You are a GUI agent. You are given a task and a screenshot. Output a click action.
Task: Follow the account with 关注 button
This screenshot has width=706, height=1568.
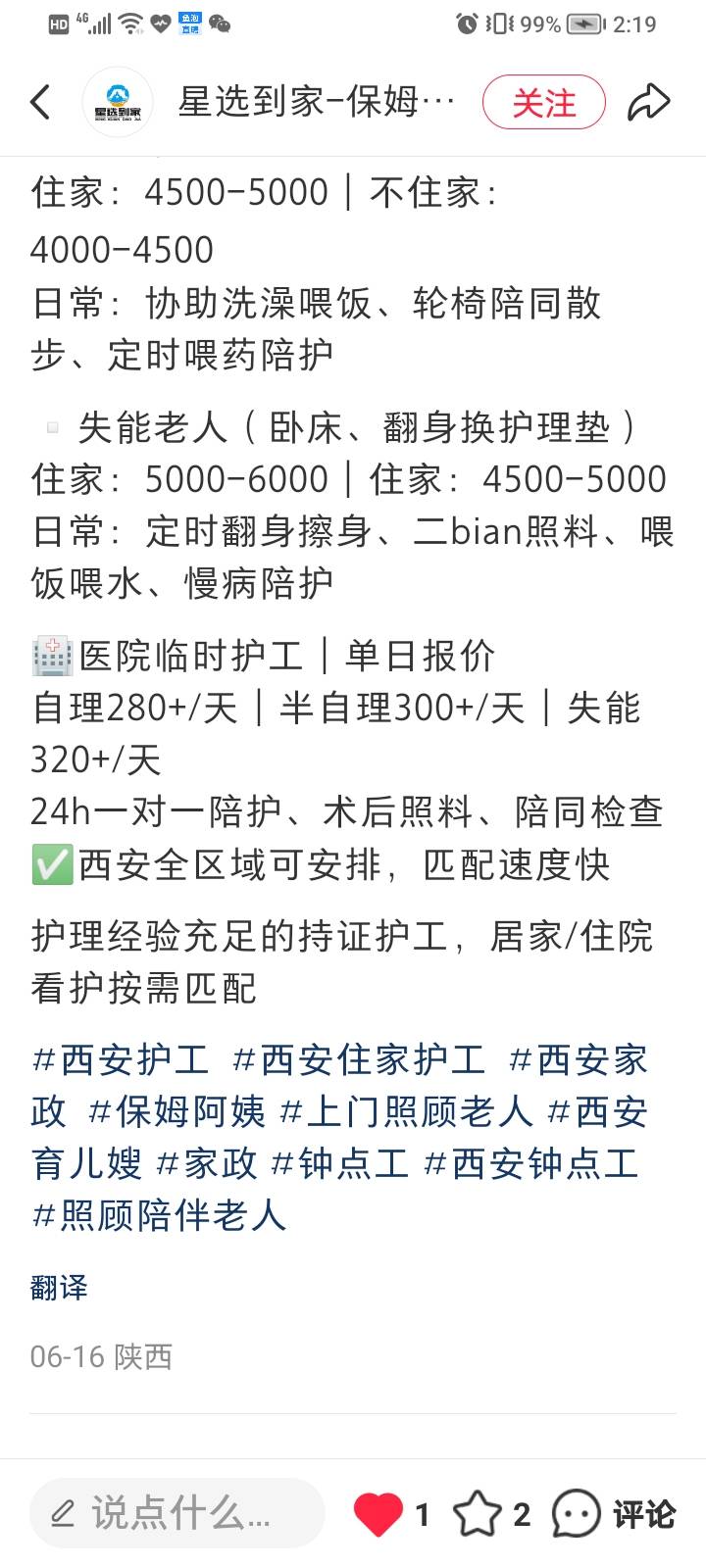pyautogui.click(x=544, y=102)
